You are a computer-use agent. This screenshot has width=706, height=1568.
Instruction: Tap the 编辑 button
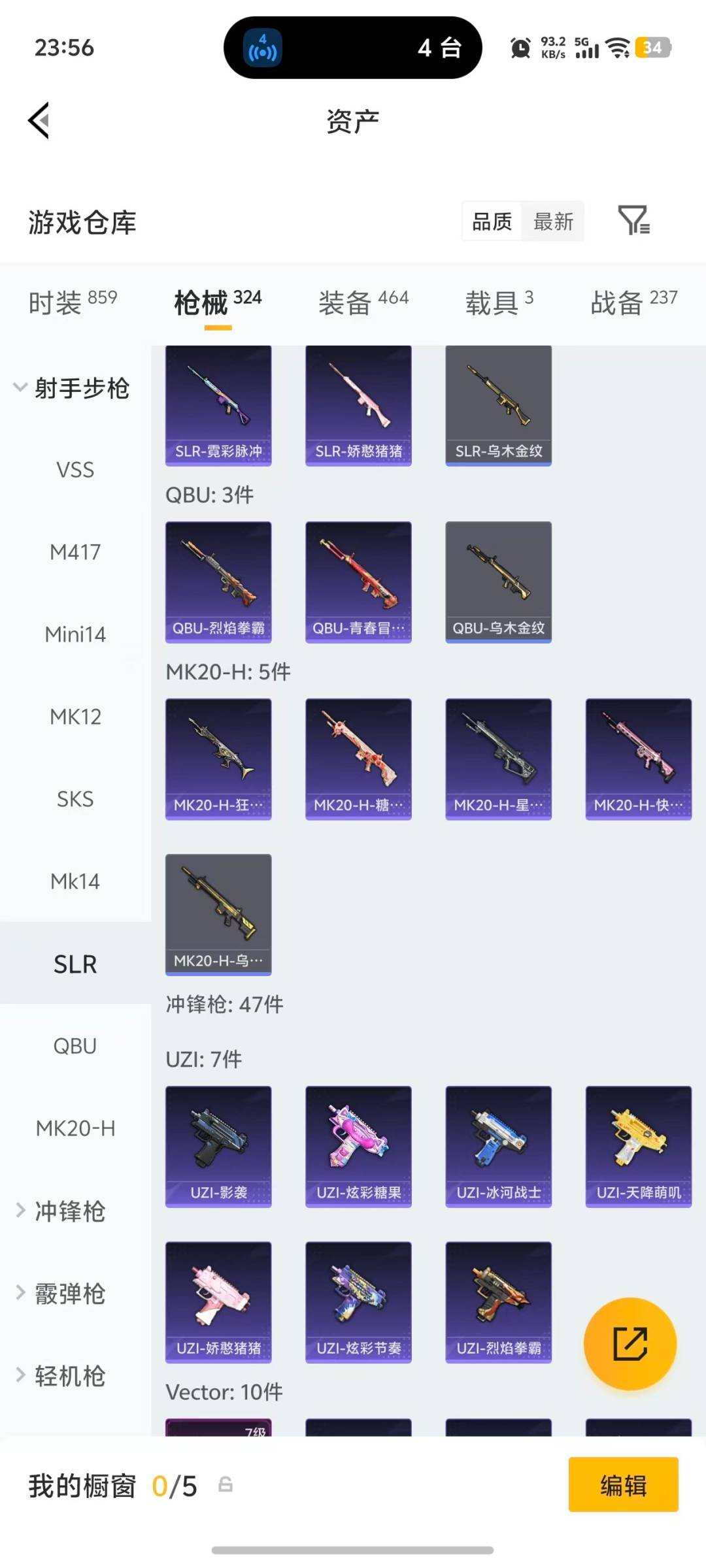(623, 1485)
